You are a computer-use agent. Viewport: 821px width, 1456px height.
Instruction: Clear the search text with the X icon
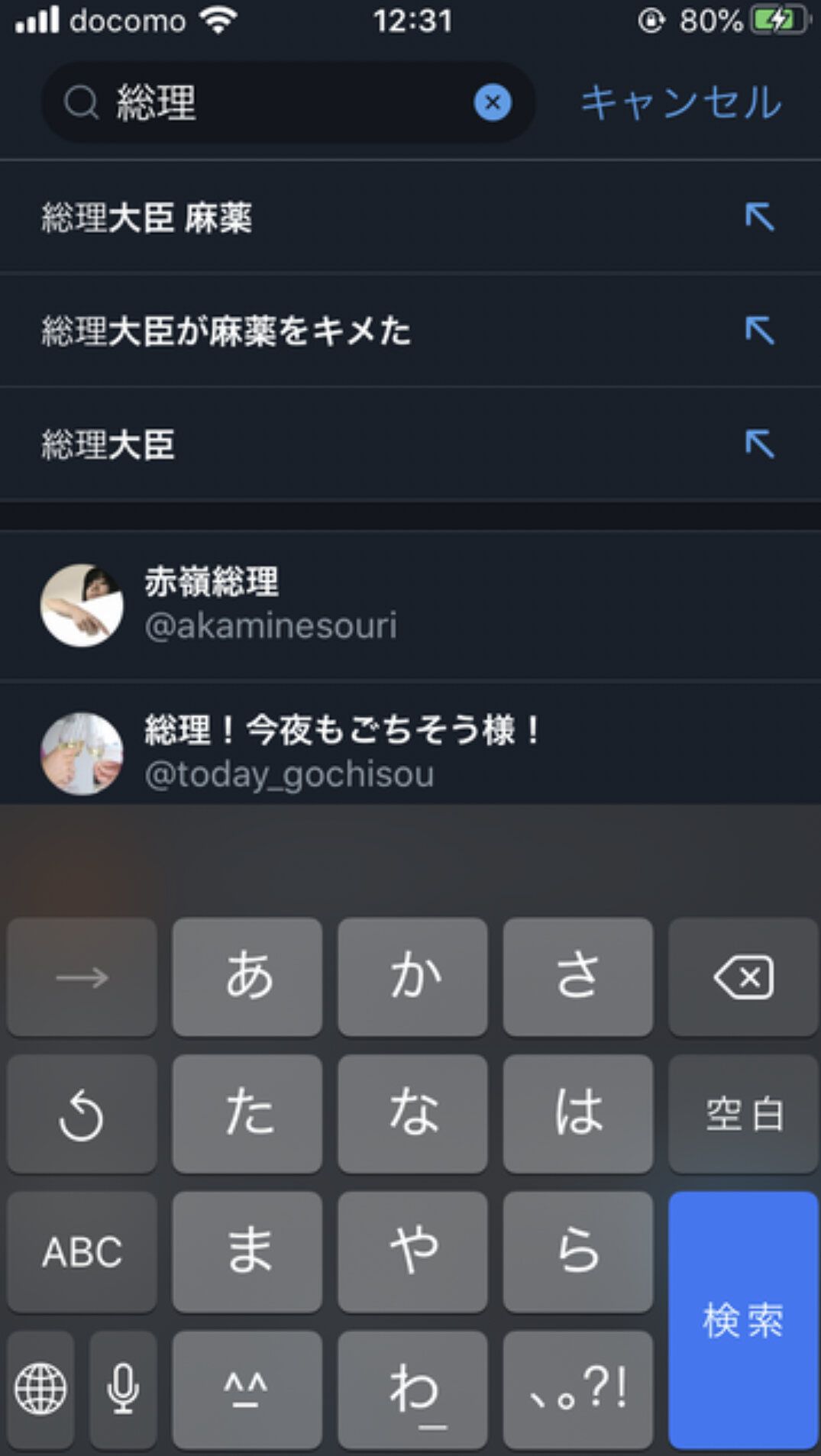493,102
